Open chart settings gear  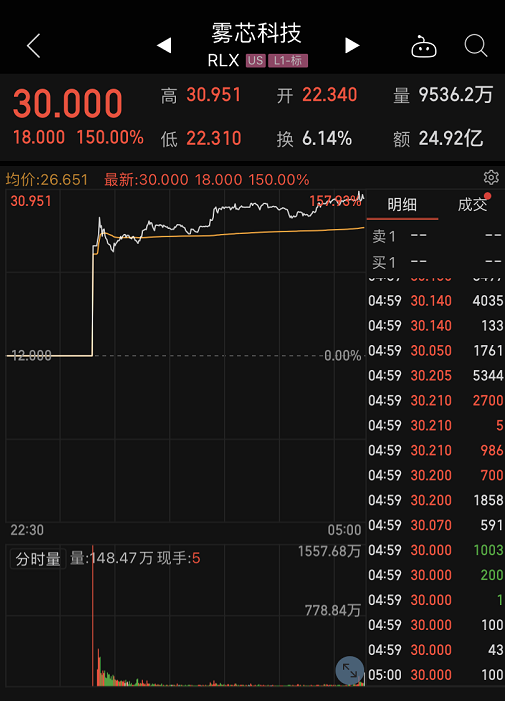pos(491,177)
